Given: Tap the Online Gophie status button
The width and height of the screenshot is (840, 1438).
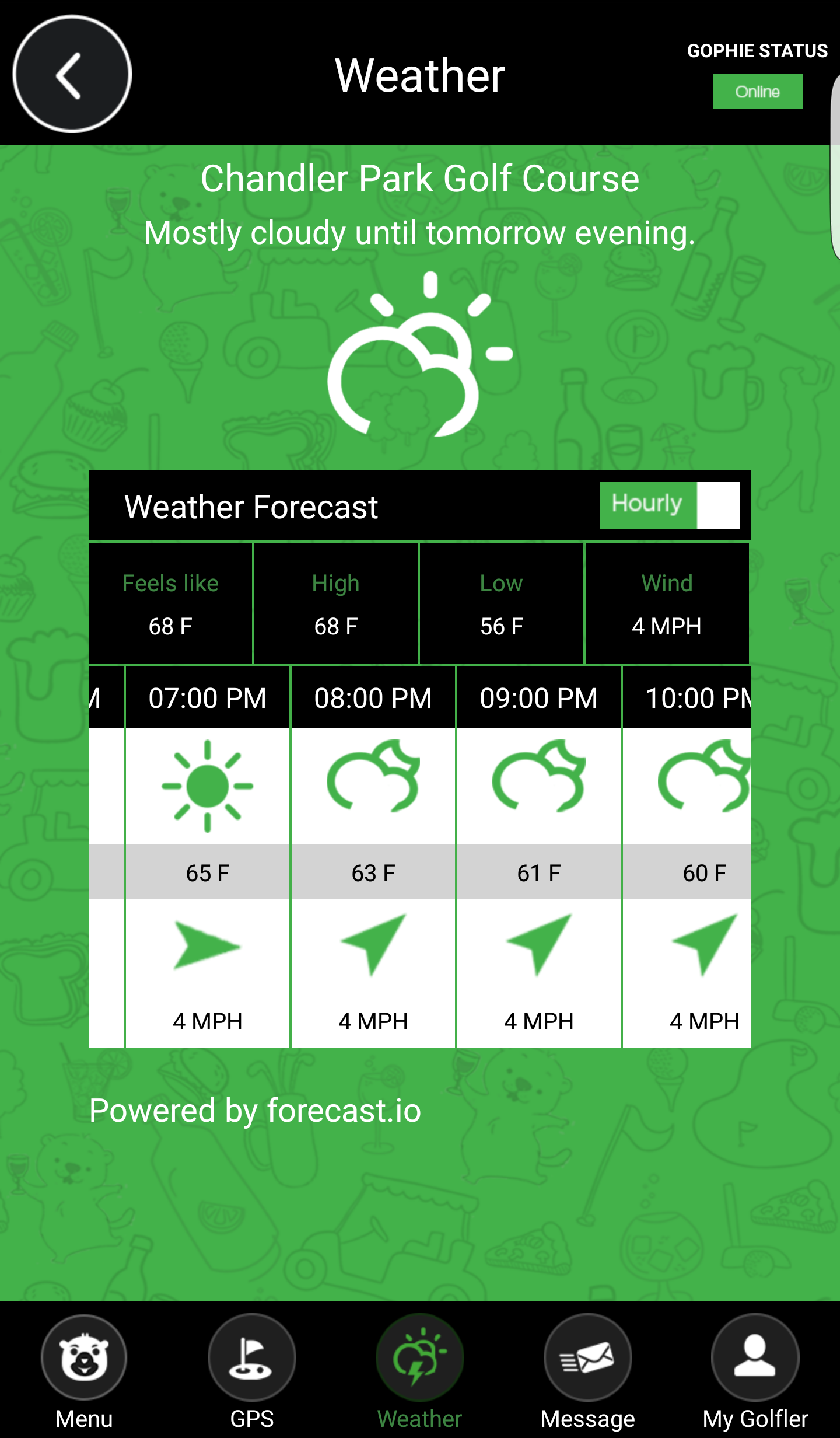Looking at the screenshot, I should 757,92.
